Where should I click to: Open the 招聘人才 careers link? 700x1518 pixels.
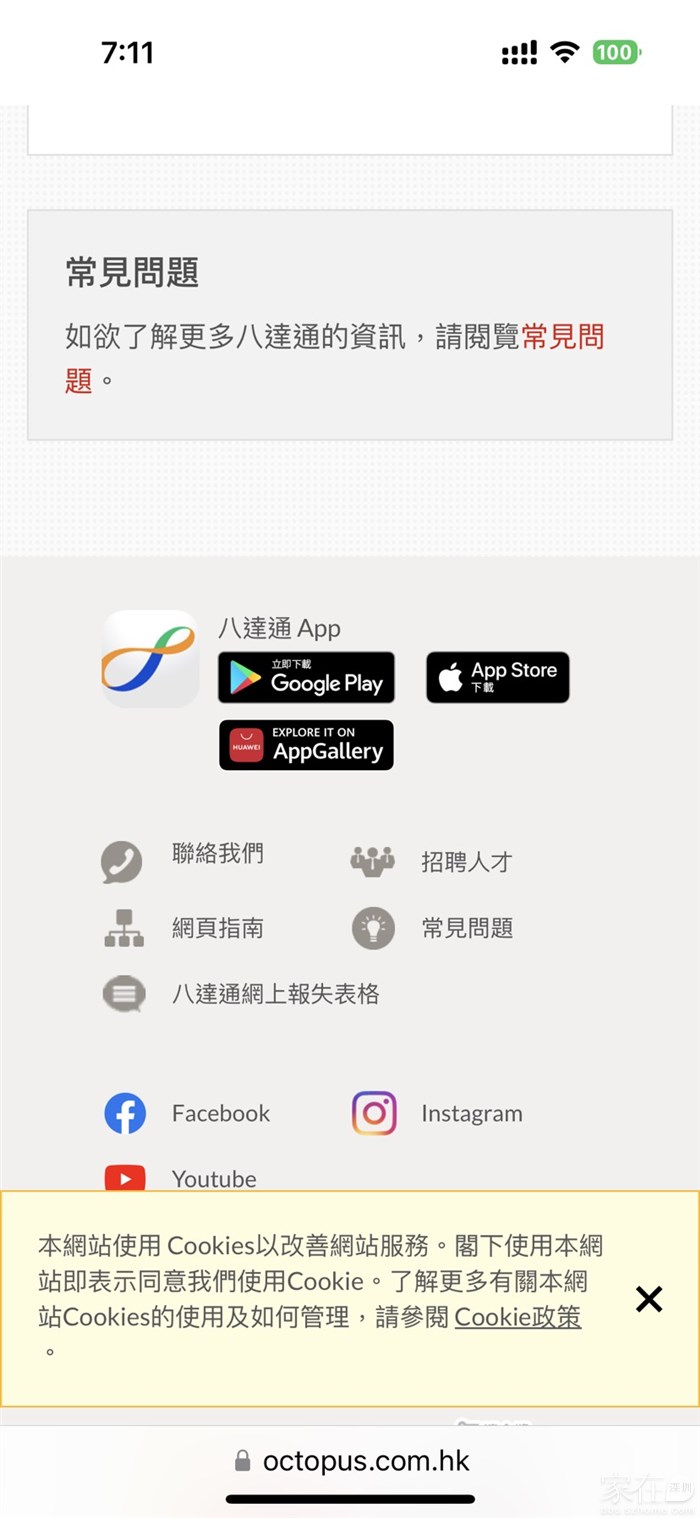pyautogui.click(x=466, y=862)
